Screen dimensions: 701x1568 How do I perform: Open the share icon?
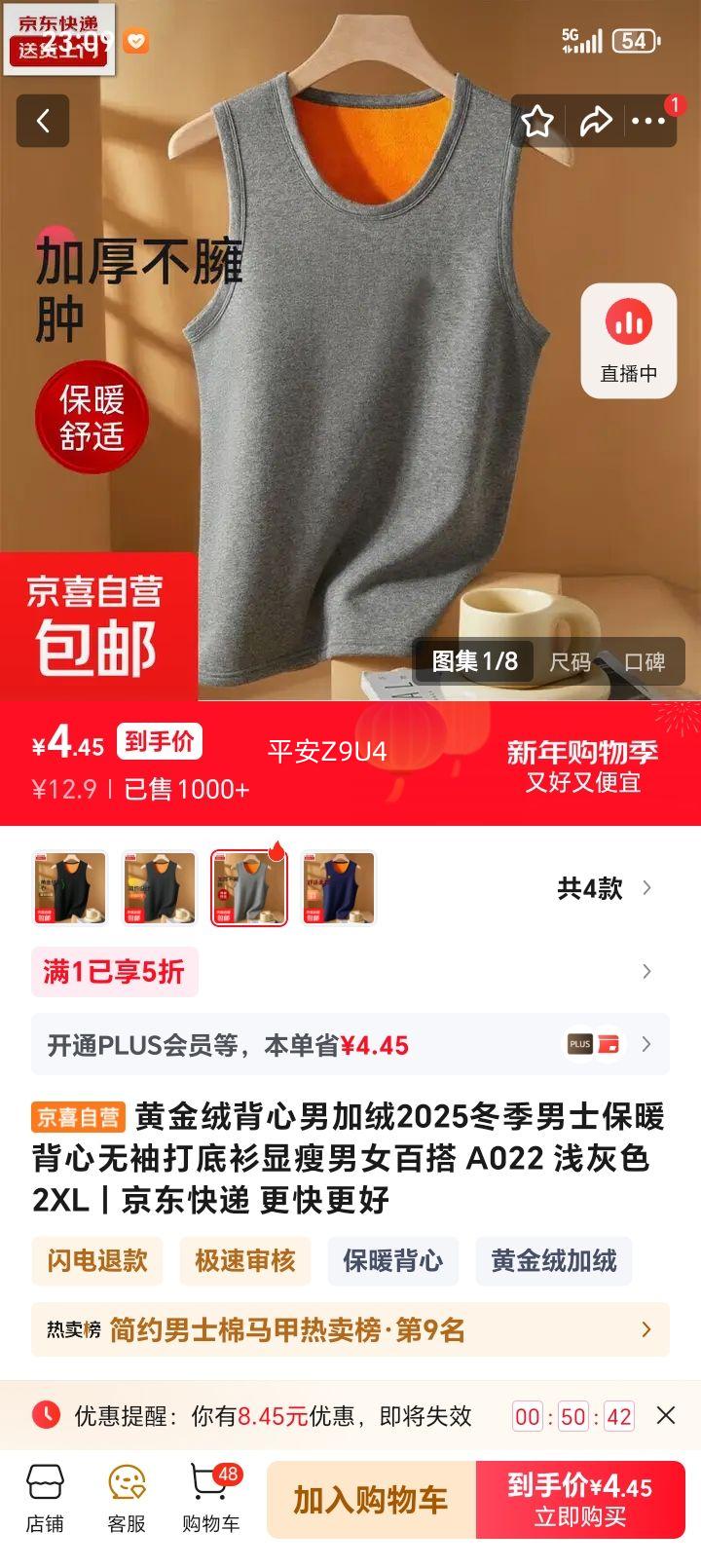595,121
